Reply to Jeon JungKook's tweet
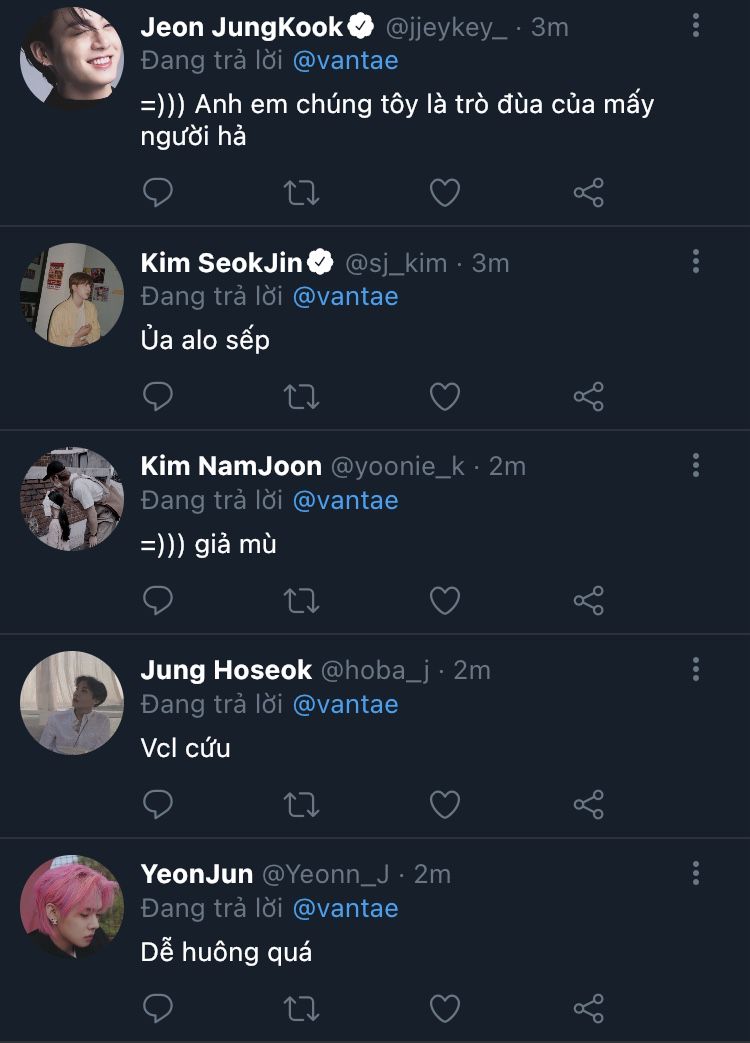 coord(158,192)
